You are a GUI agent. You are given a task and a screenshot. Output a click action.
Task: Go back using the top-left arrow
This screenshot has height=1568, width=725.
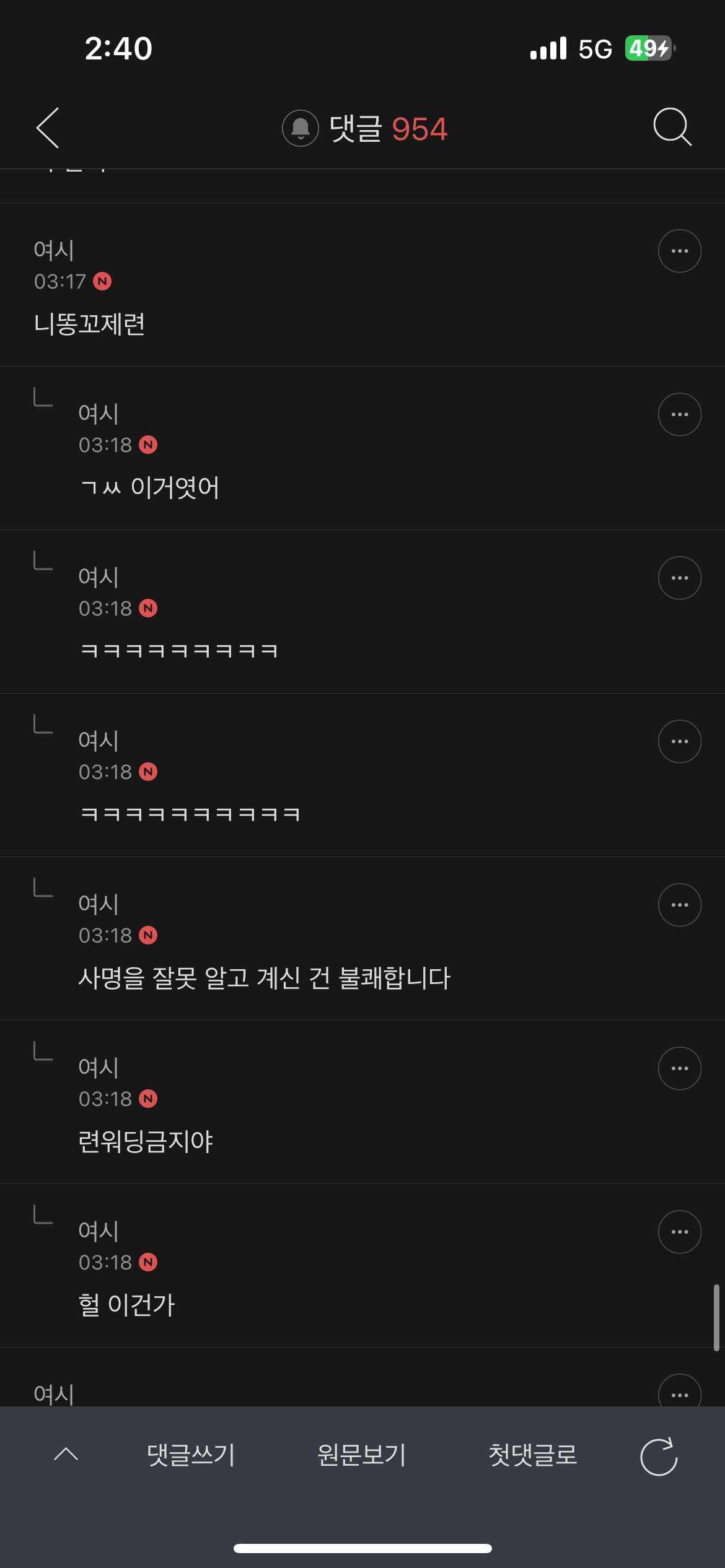pos(48,128)
